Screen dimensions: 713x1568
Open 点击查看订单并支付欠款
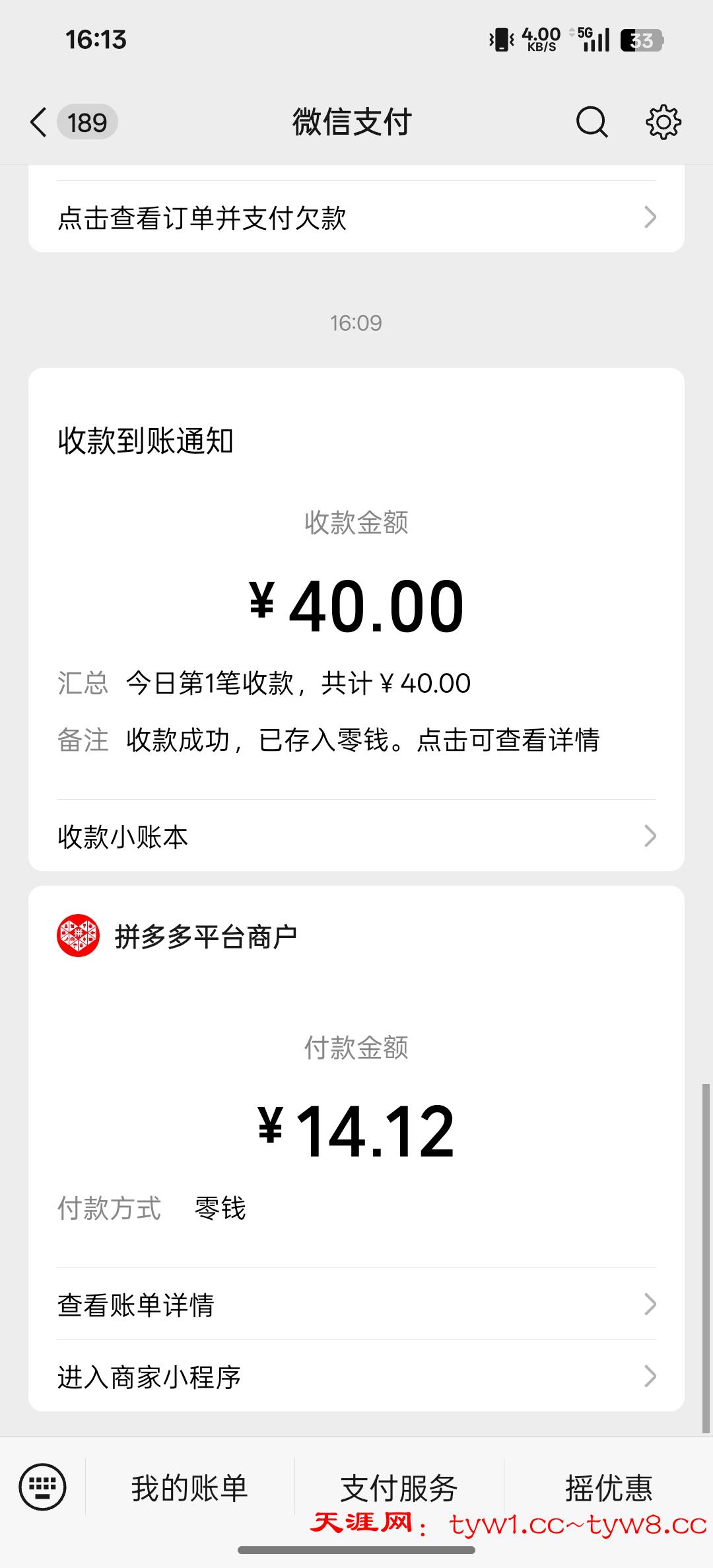356,217
